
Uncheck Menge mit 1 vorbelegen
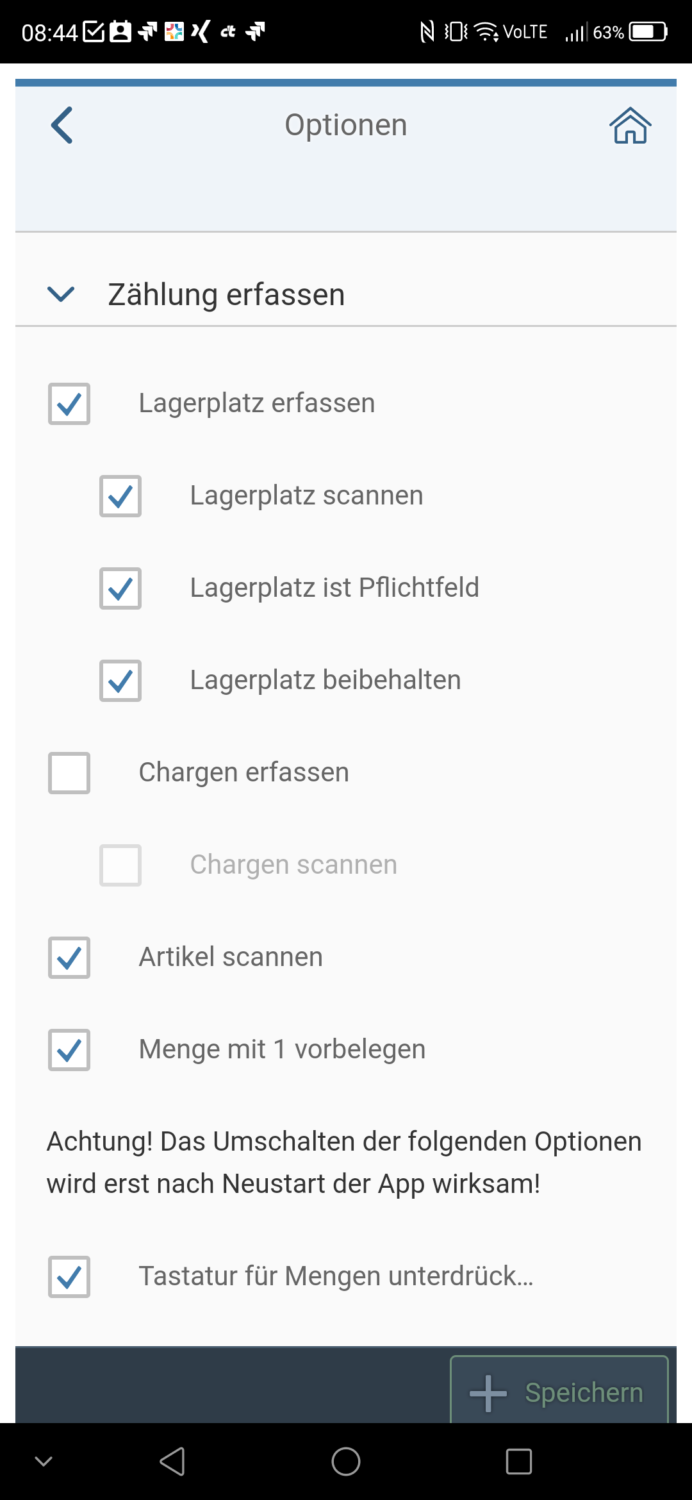(x=69, y=1050)
